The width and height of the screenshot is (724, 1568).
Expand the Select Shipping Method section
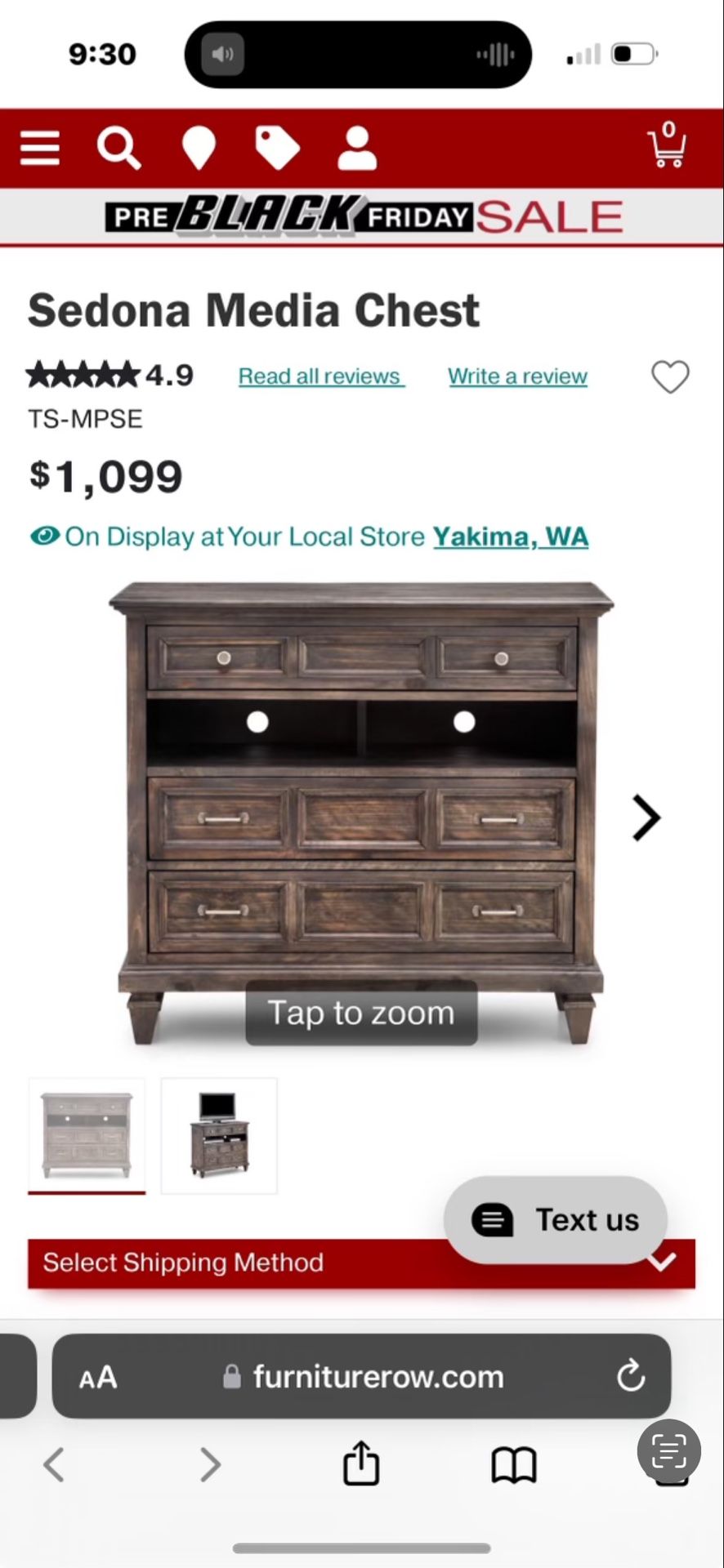(x=362, y=1263)
